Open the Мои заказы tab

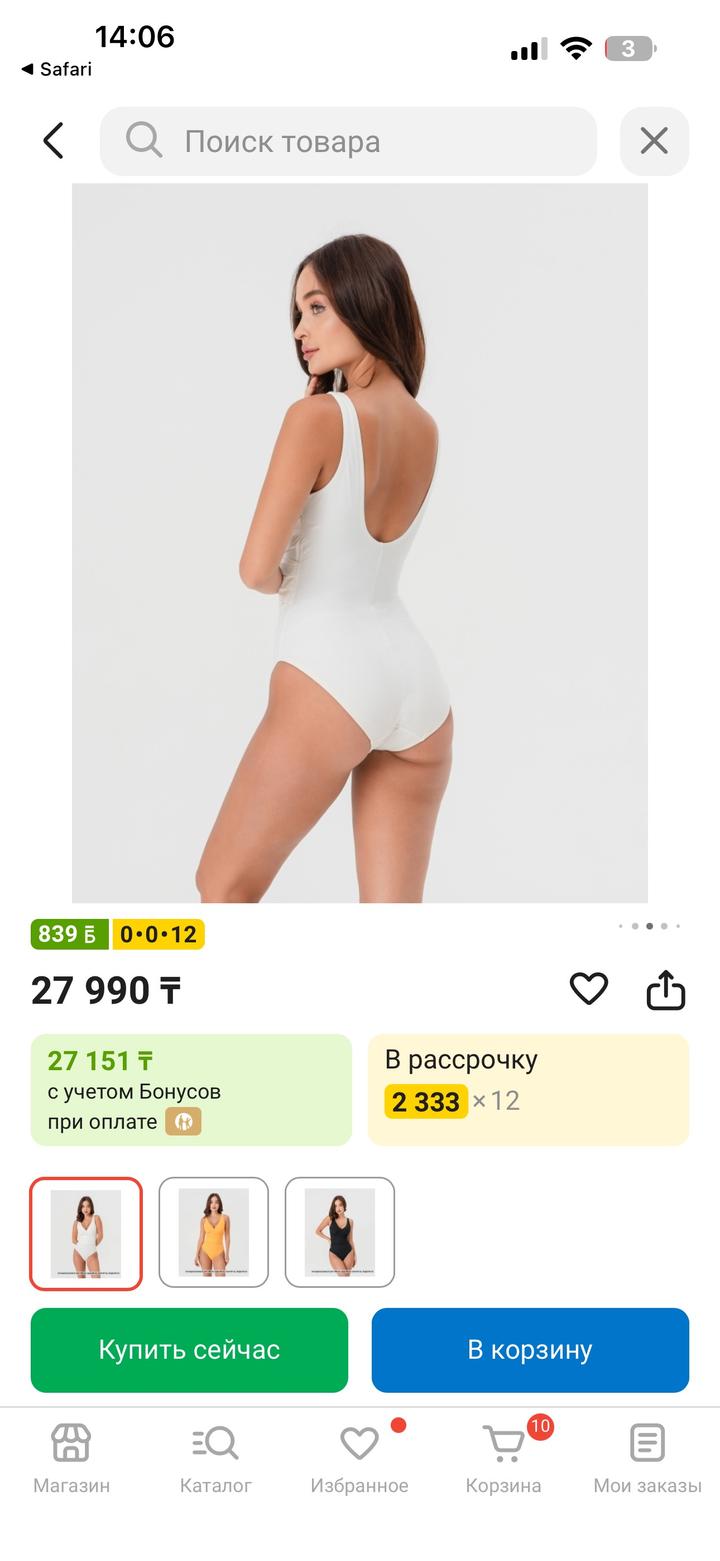coord(647,1457)
